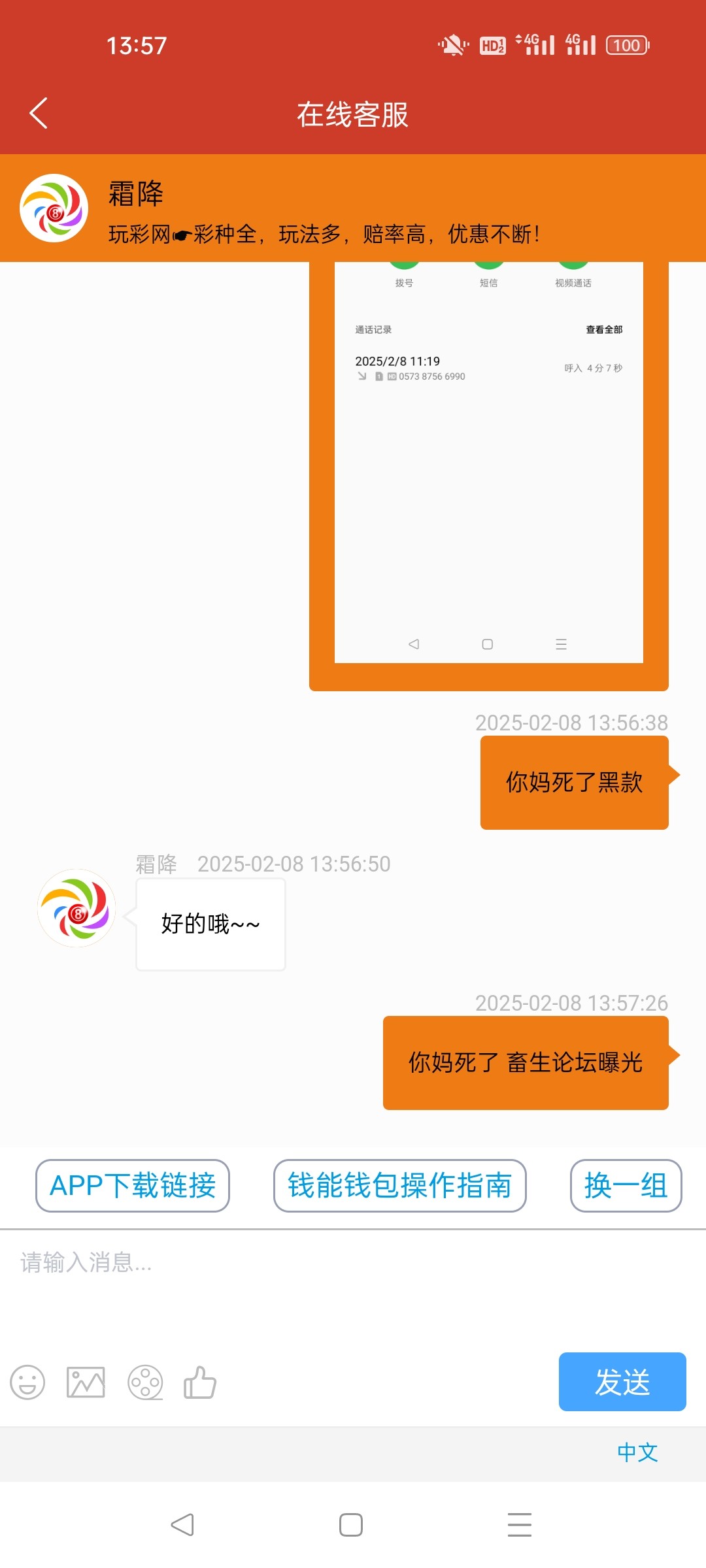Tap the back arrow in the red header

37,112
